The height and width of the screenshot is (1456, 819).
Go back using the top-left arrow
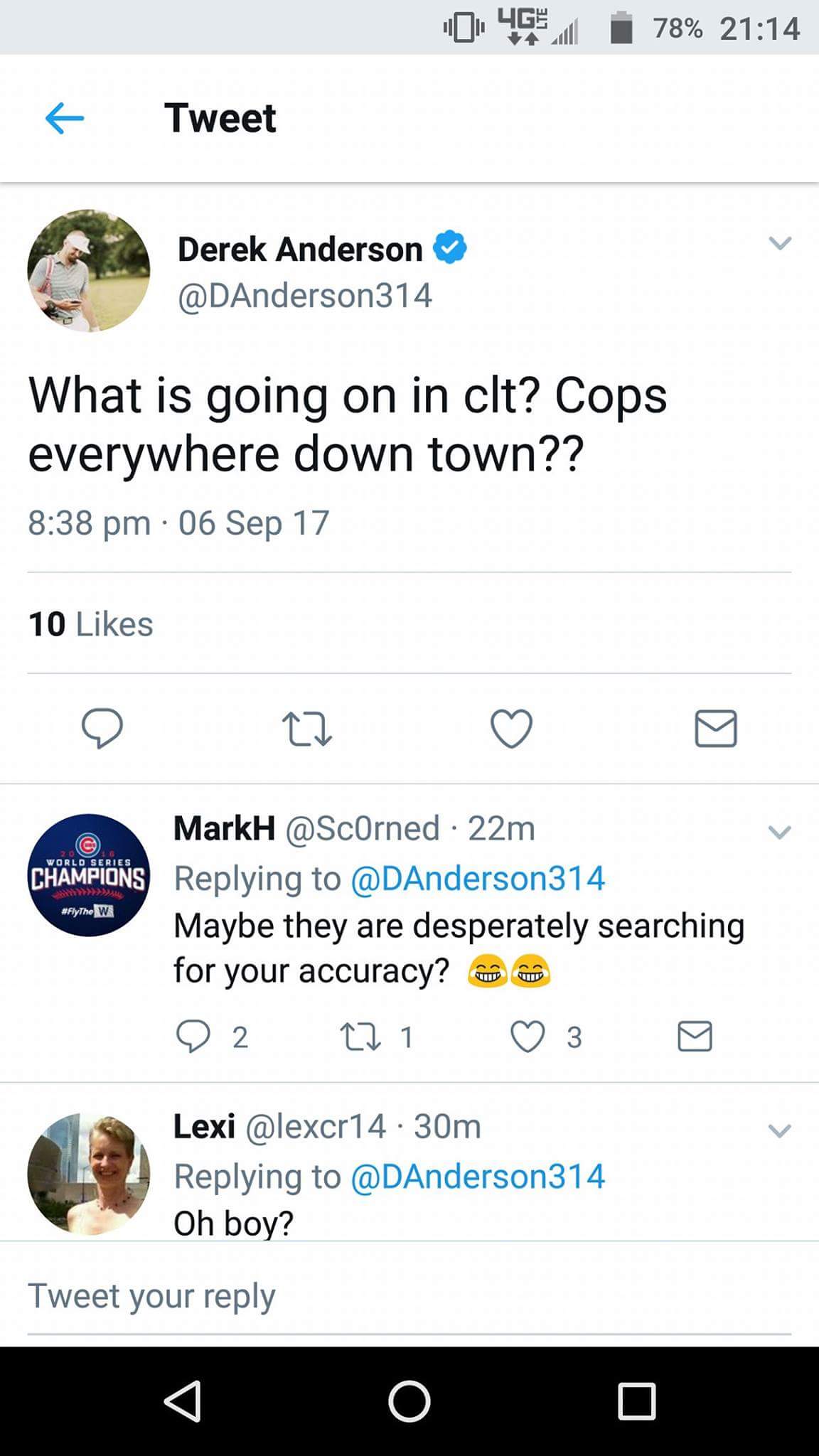pyautogui.click(x=64, y=118)
